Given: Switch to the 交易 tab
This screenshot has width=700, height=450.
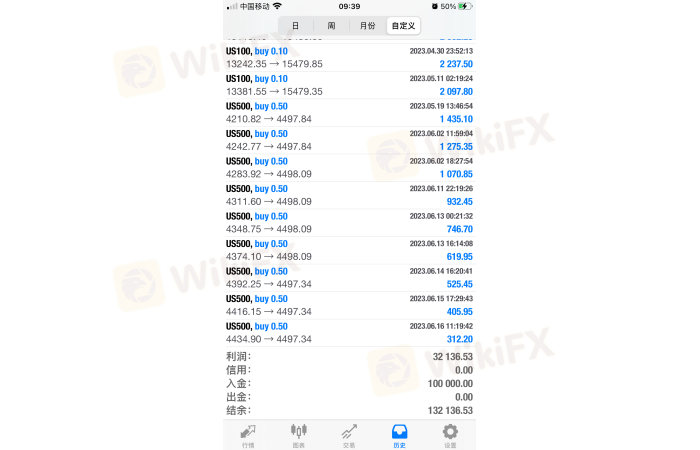Looking at the screenshot, I should click(x=349, y=434).
